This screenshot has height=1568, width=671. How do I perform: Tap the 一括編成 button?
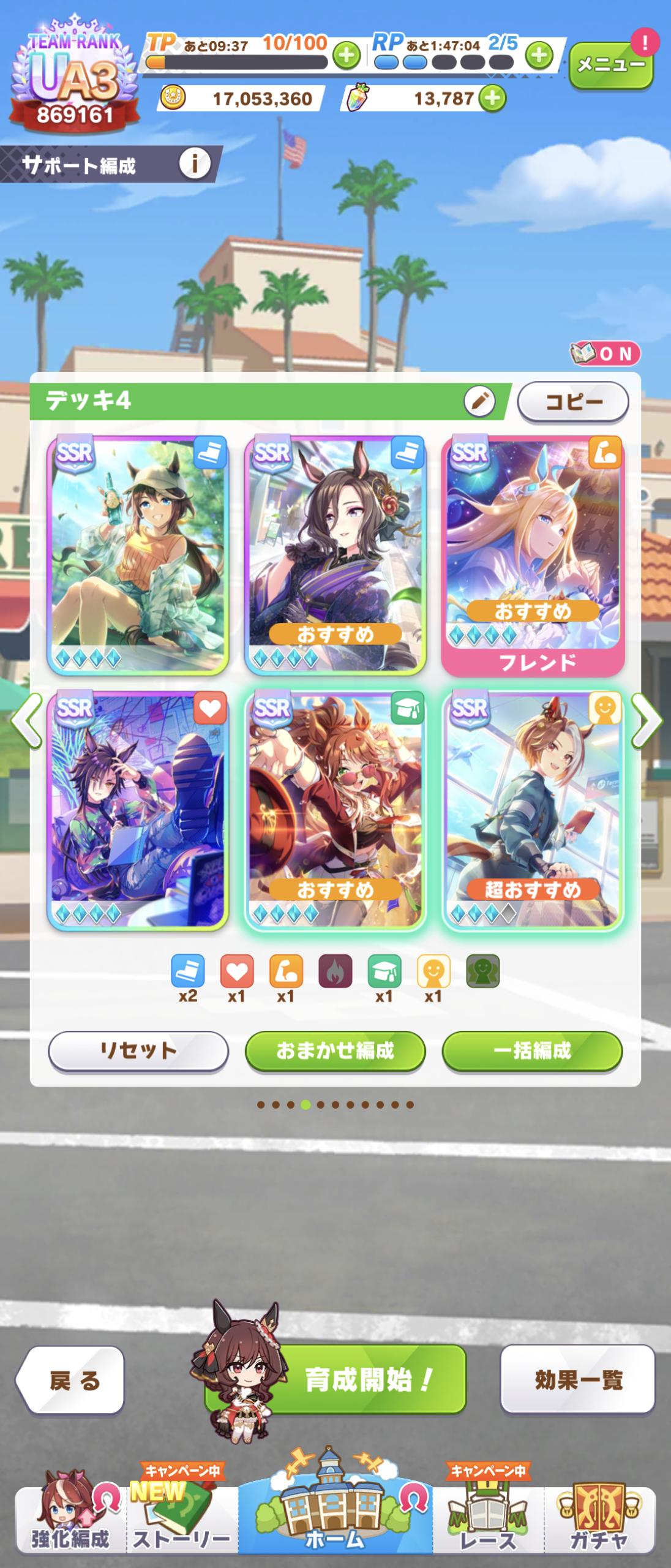tap(532, 1050)
